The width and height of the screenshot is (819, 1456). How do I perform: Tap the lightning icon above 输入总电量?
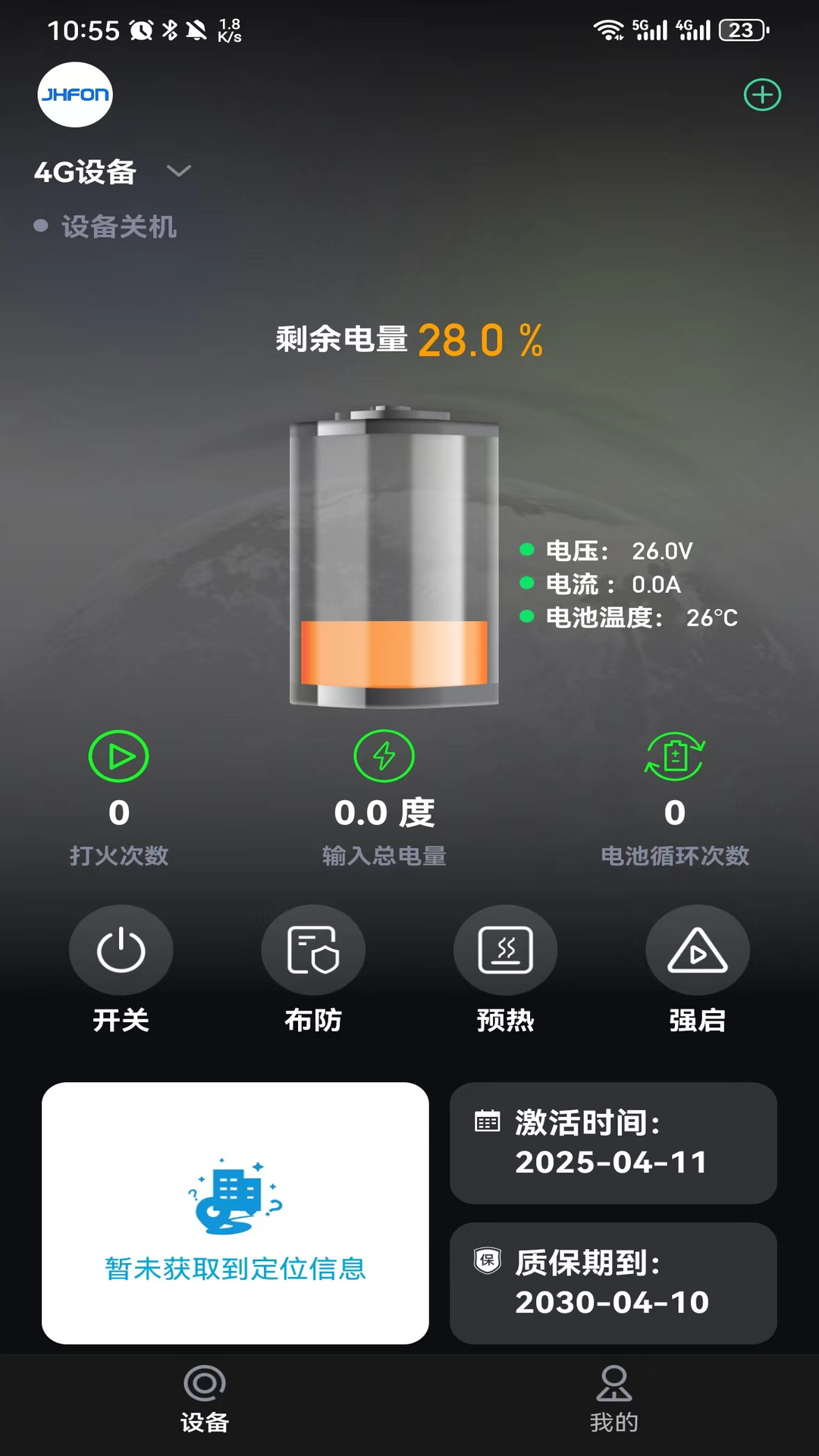(384, 756)
